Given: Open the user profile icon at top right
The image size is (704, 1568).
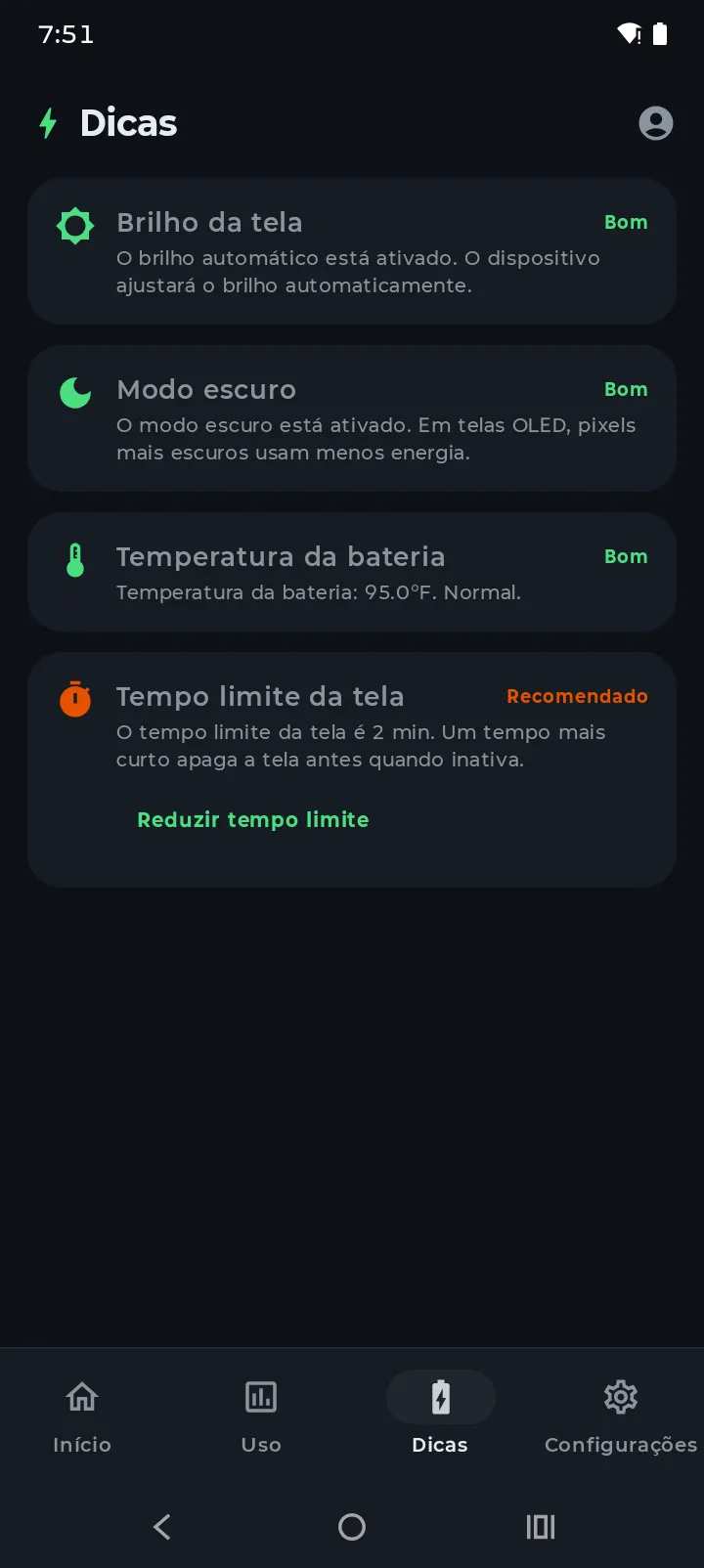Looking at the screenshot, I should 656,123.
